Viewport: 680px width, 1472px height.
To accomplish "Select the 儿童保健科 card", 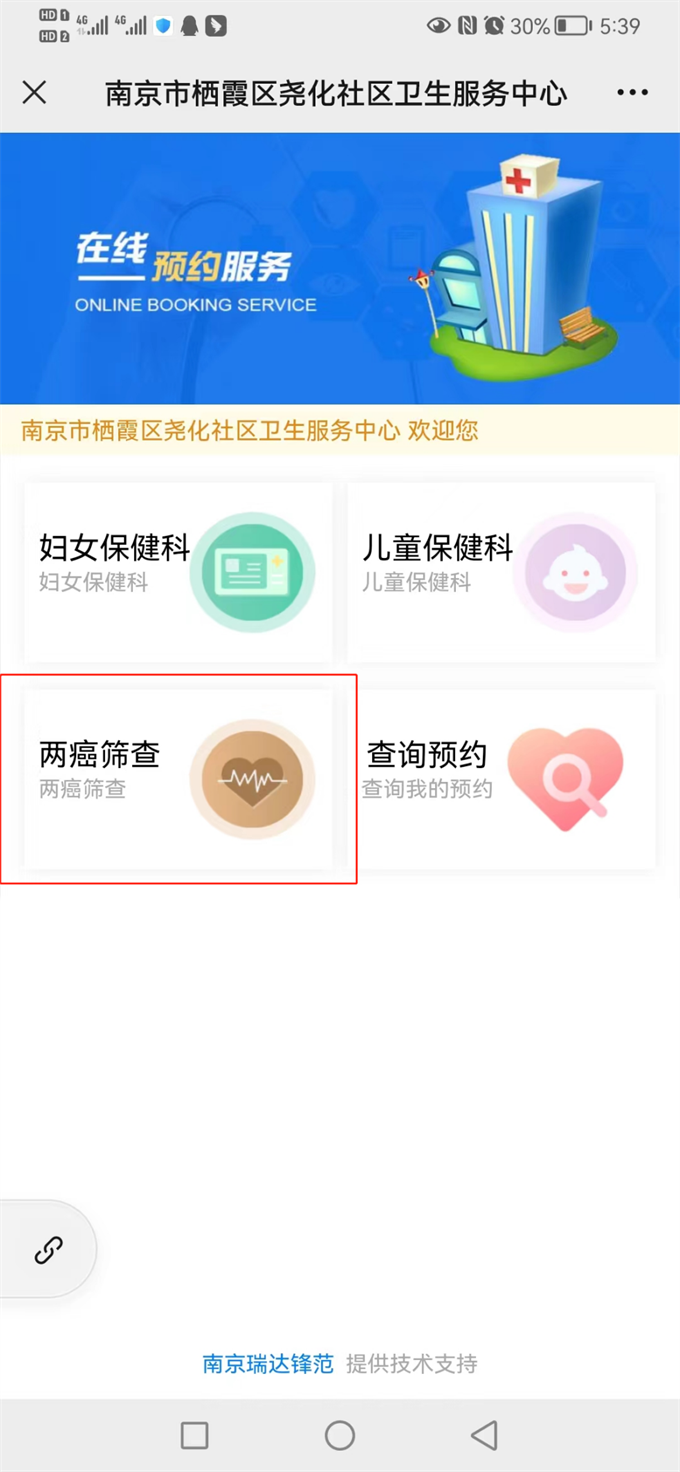I will tap(501, 571).
